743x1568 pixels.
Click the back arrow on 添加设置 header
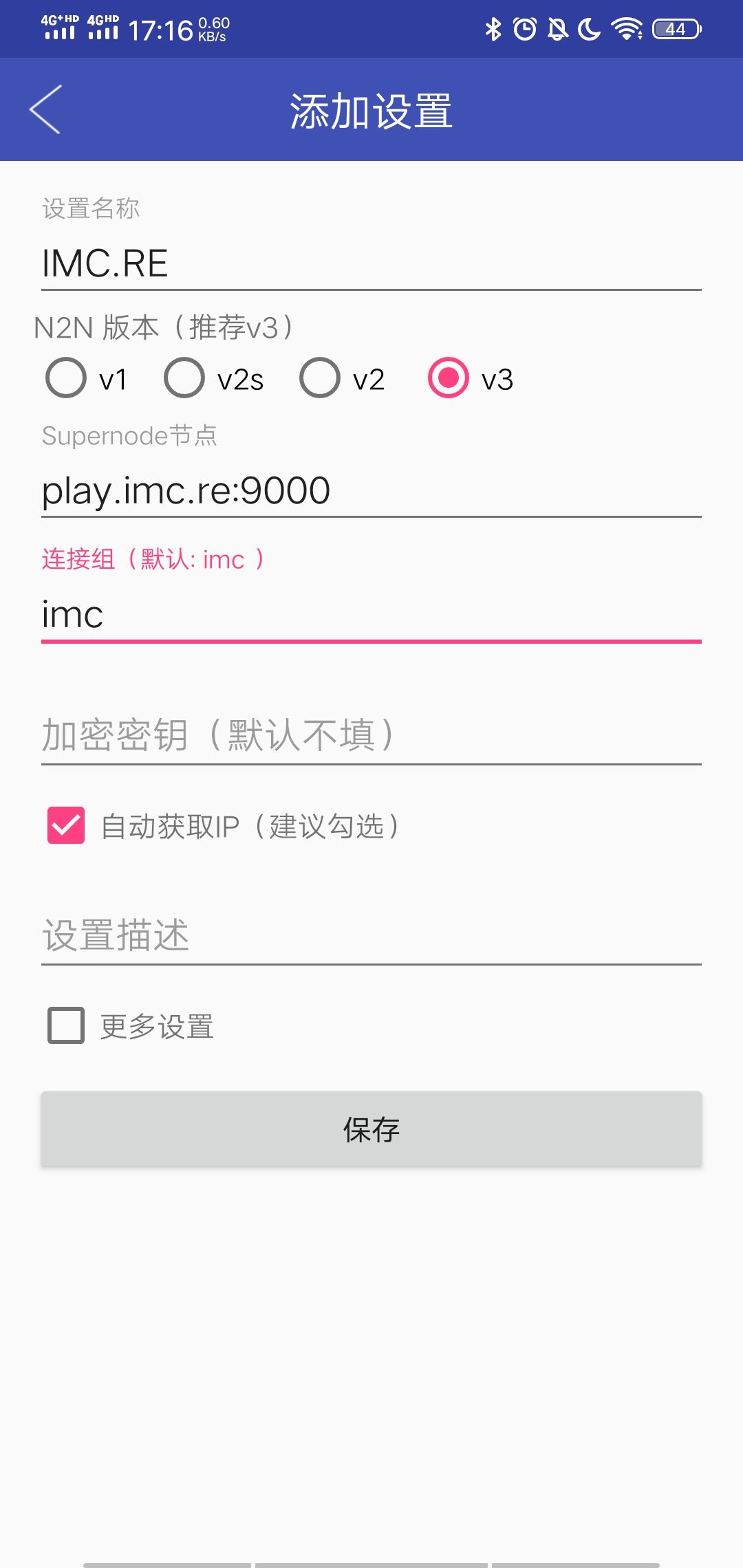(46, 109)
